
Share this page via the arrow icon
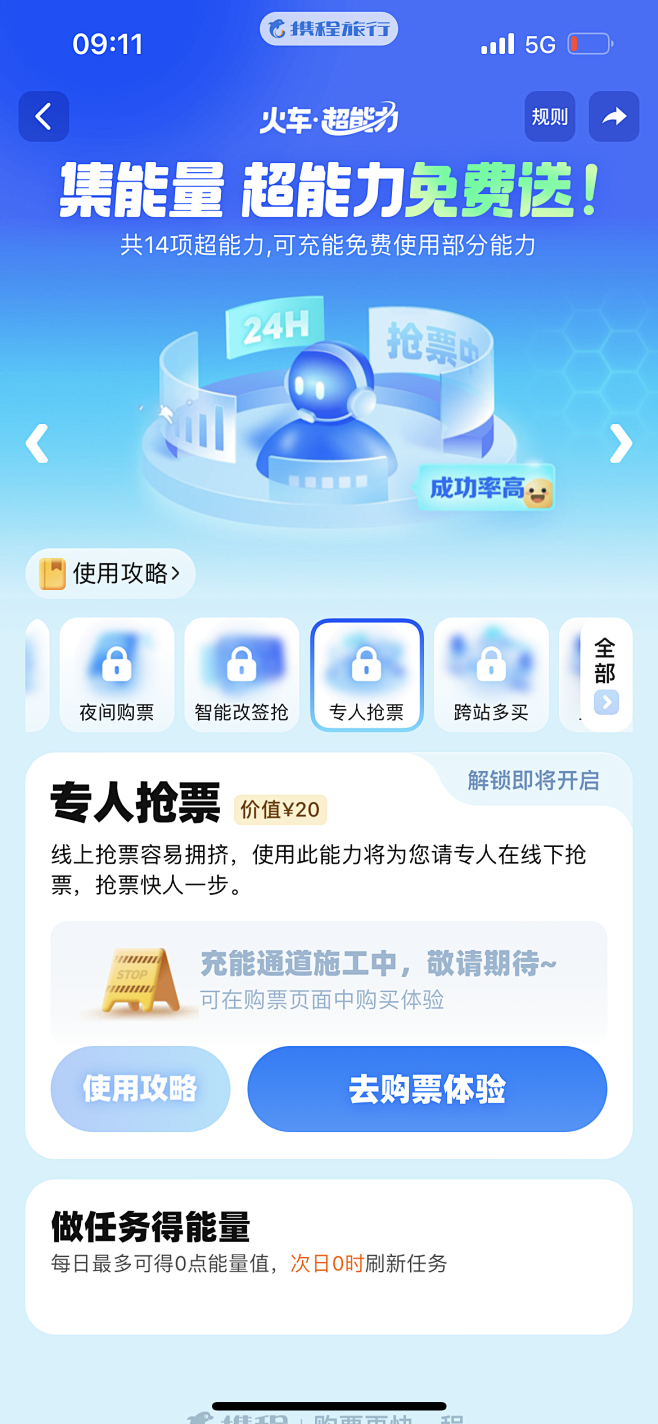pyautogui.click(x=614, y=117)
